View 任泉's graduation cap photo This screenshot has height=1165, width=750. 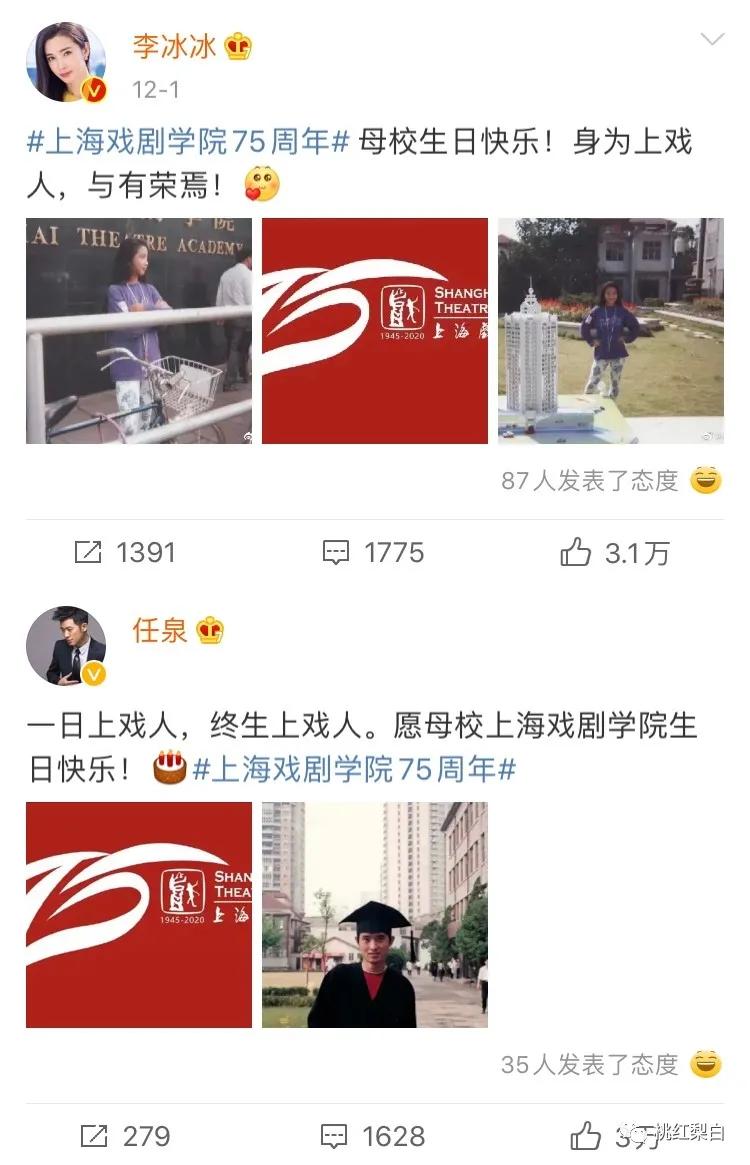click(375, 915)
